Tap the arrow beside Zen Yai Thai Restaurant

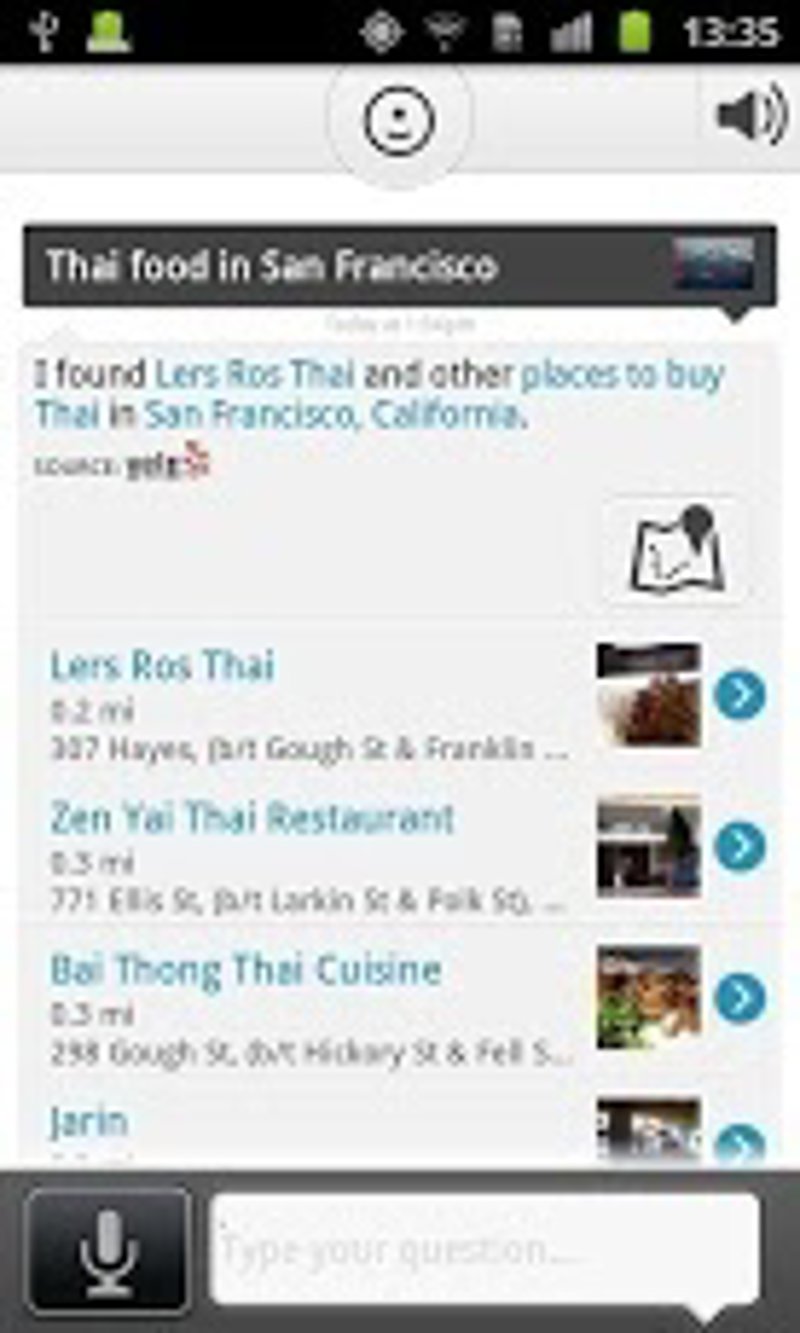click(x=740, y=846)
